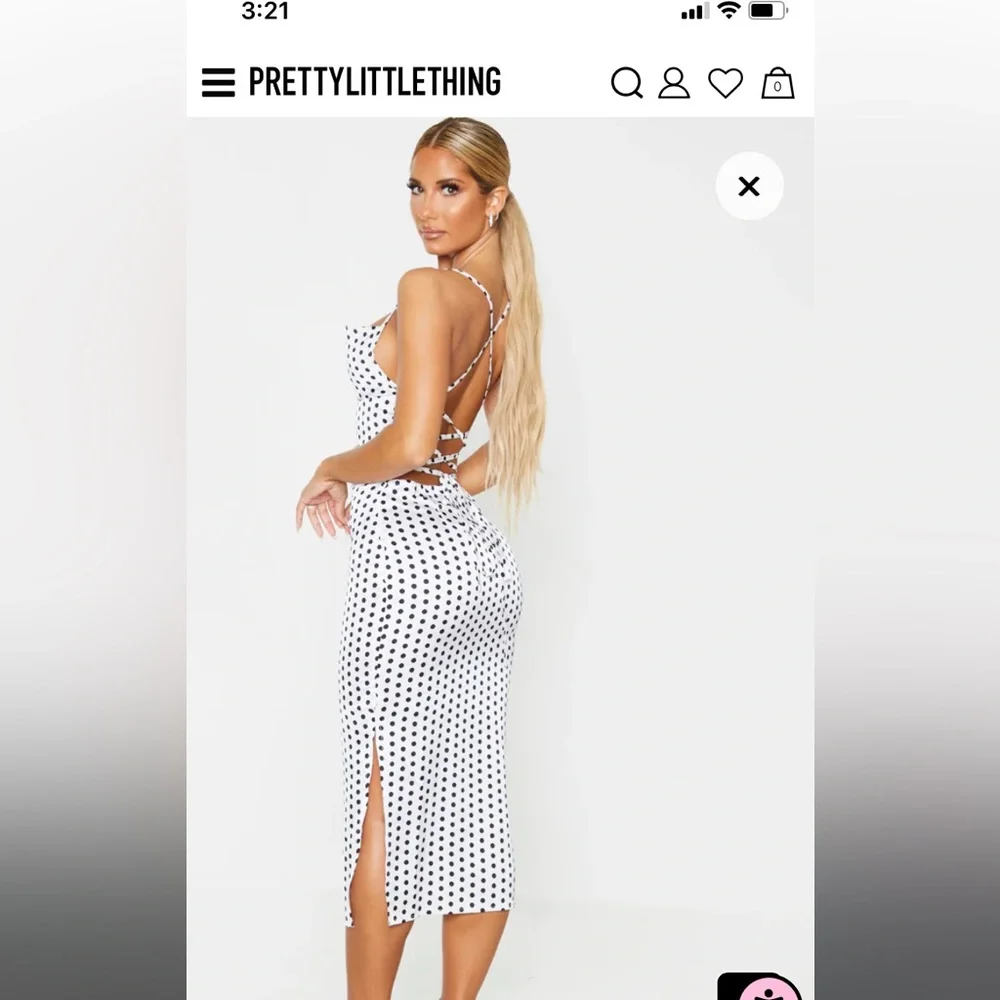View the wishlist heart
This screenshot has height=1000, width=1000.
(x=725, y=83)
